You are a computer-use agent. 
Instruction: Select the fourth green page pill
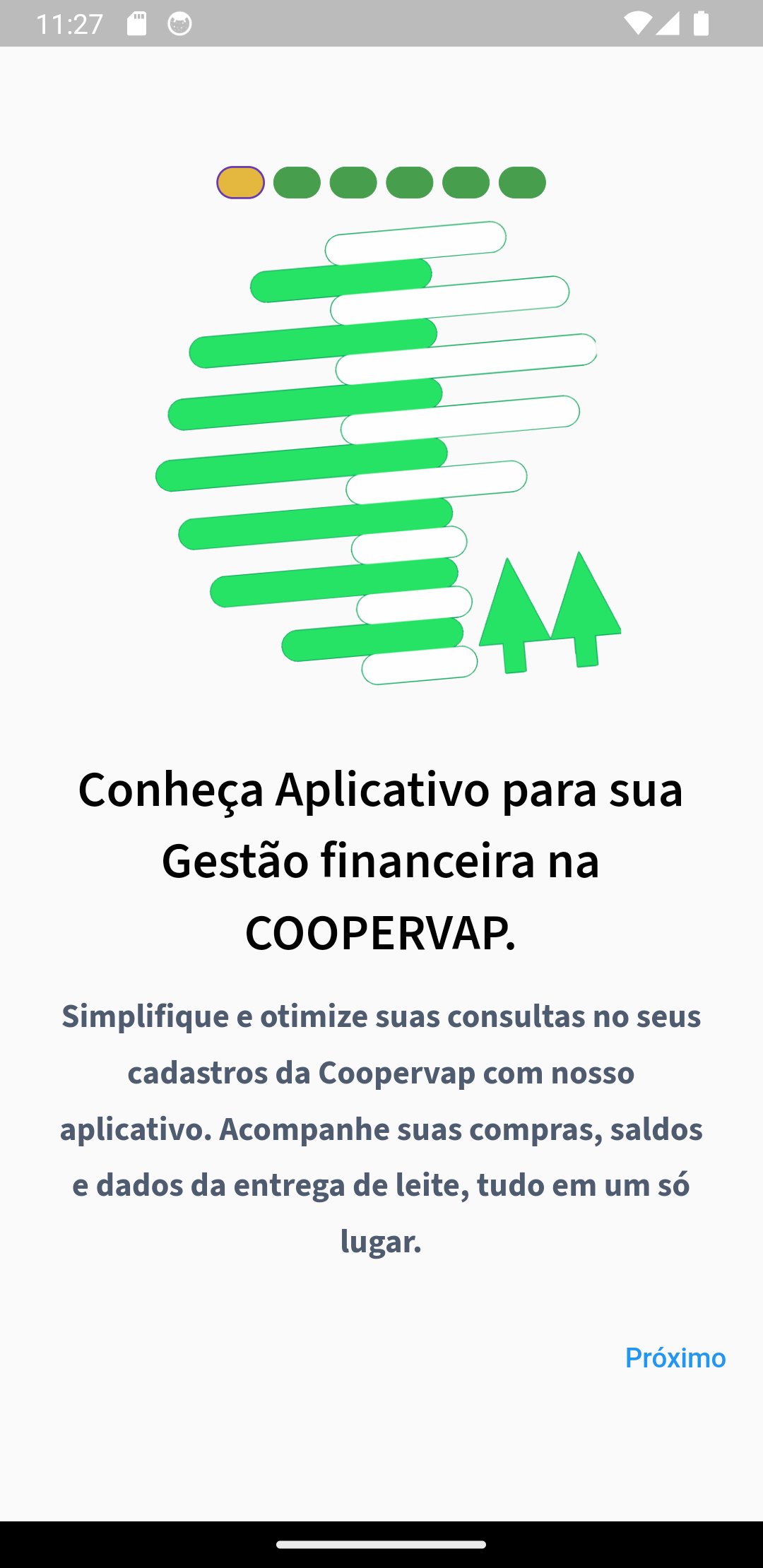click(411, 182)
